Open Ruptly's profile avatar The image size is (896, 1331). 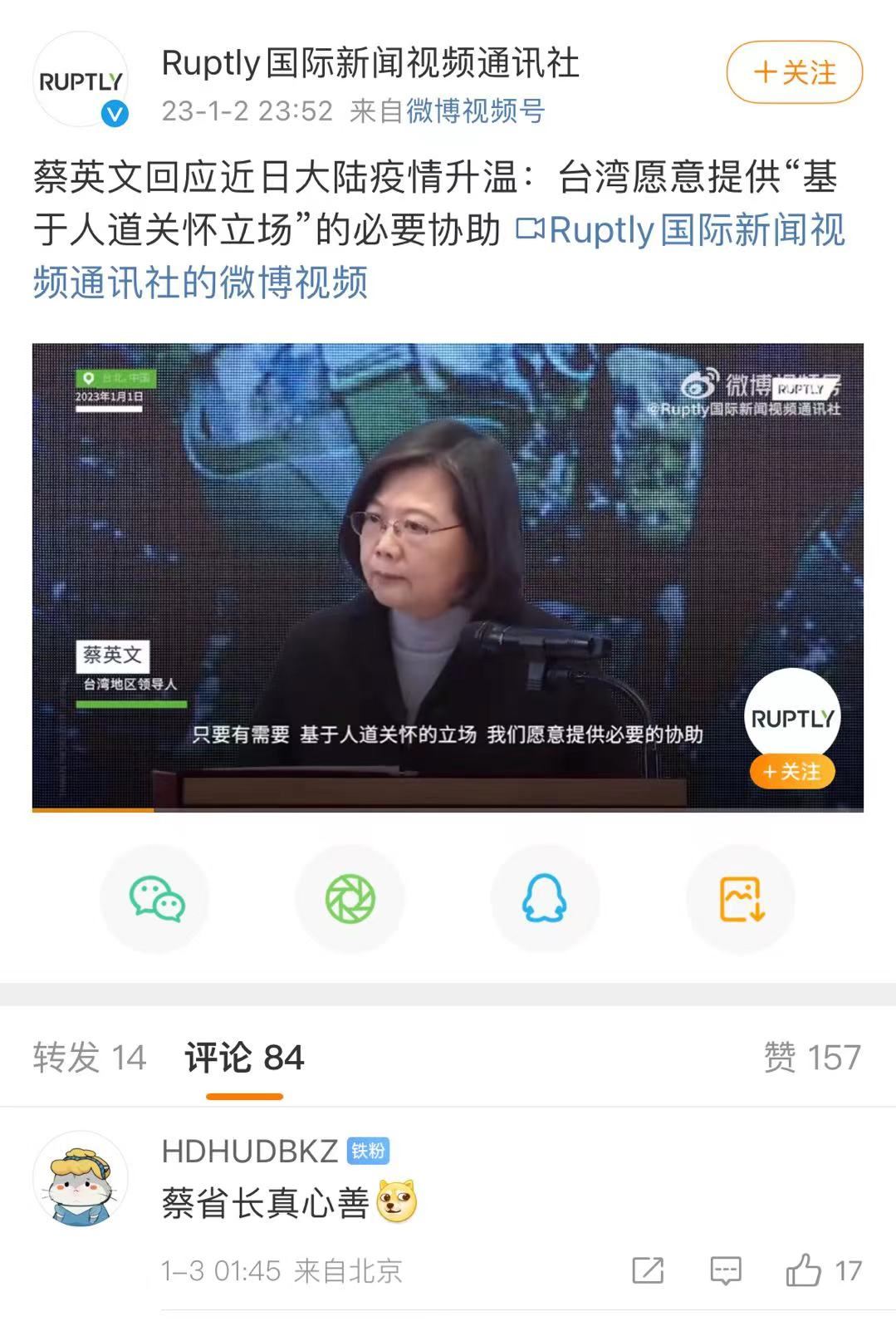[x=81, y=81]
